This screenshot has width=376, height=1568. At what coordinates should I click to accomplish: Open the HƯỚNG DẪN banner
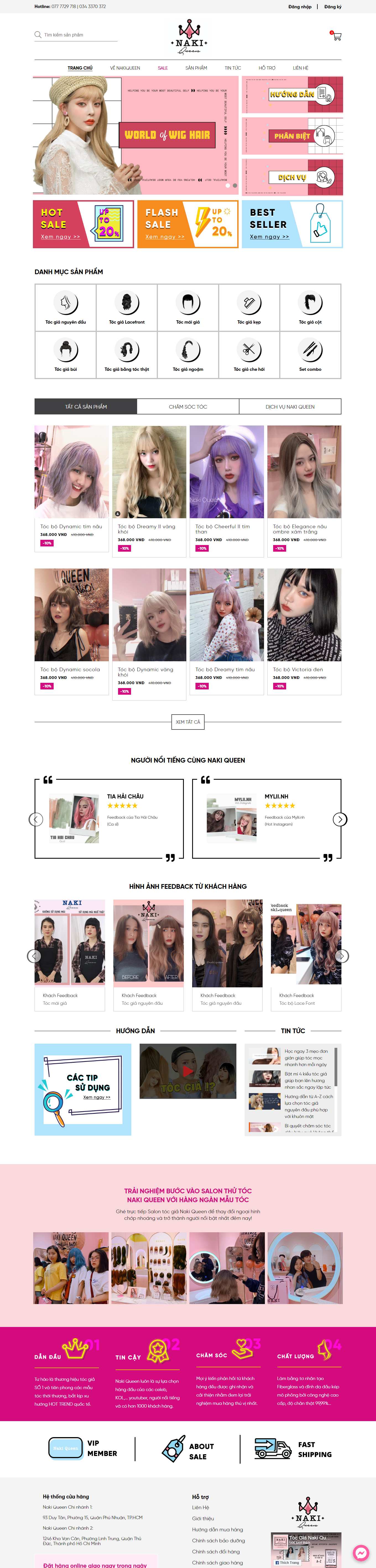[293, 94]
